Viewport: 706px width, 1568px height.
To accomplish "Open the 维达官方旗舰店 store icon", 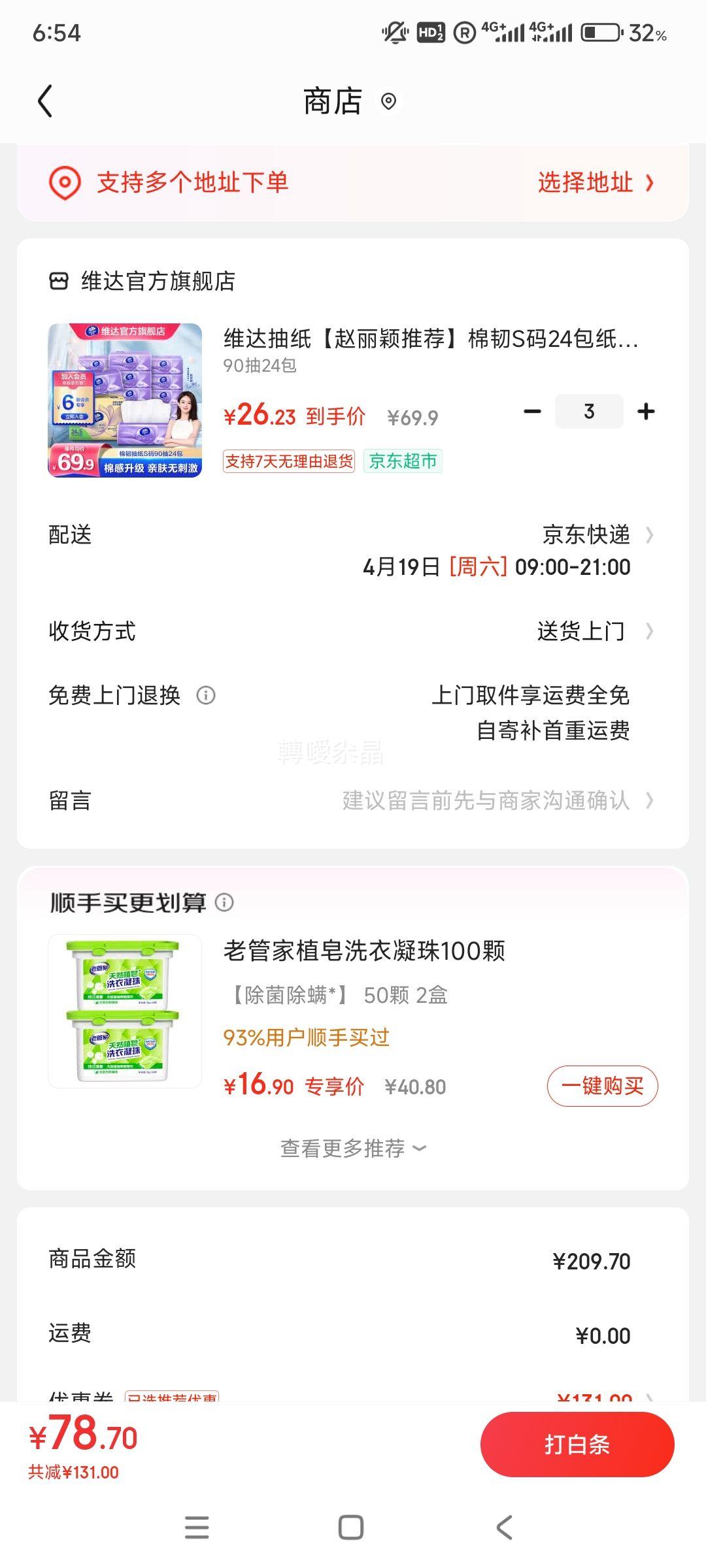I will 59,281.
